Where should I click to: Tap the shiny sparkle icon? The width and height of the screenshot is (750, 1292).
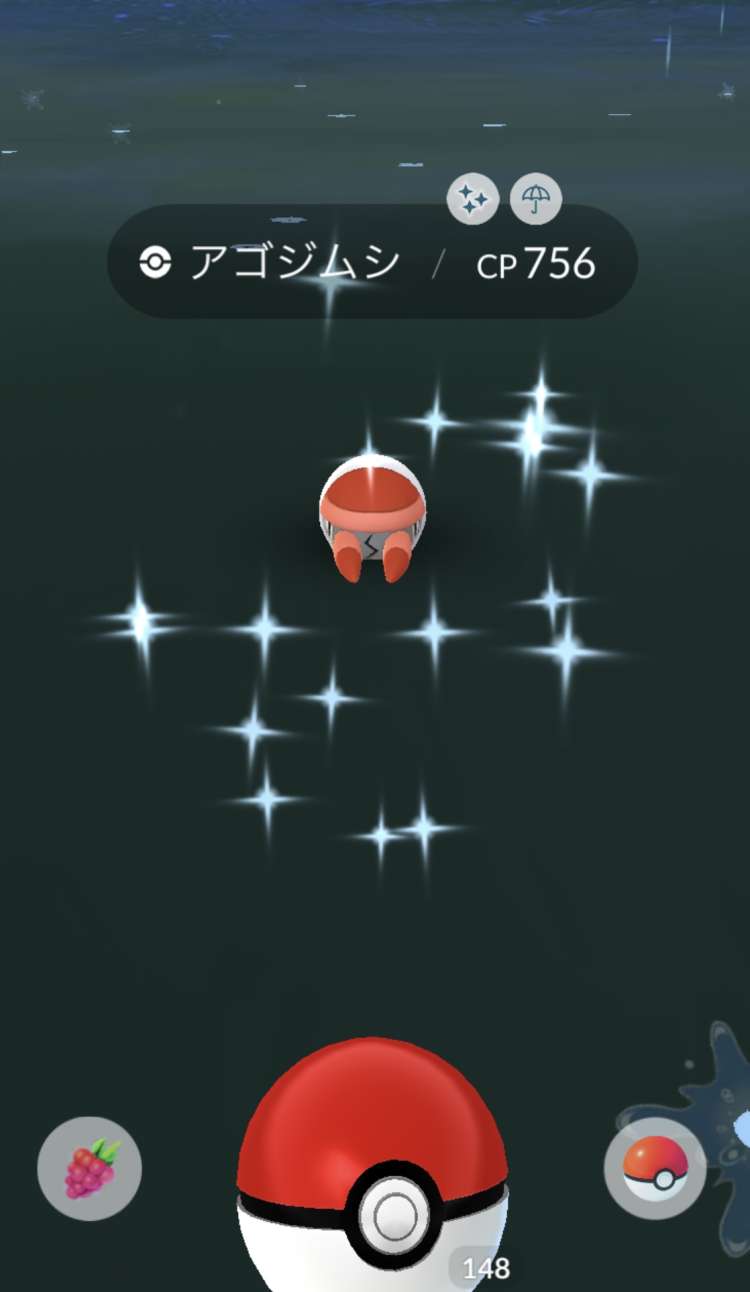click(x=473, y=199)
